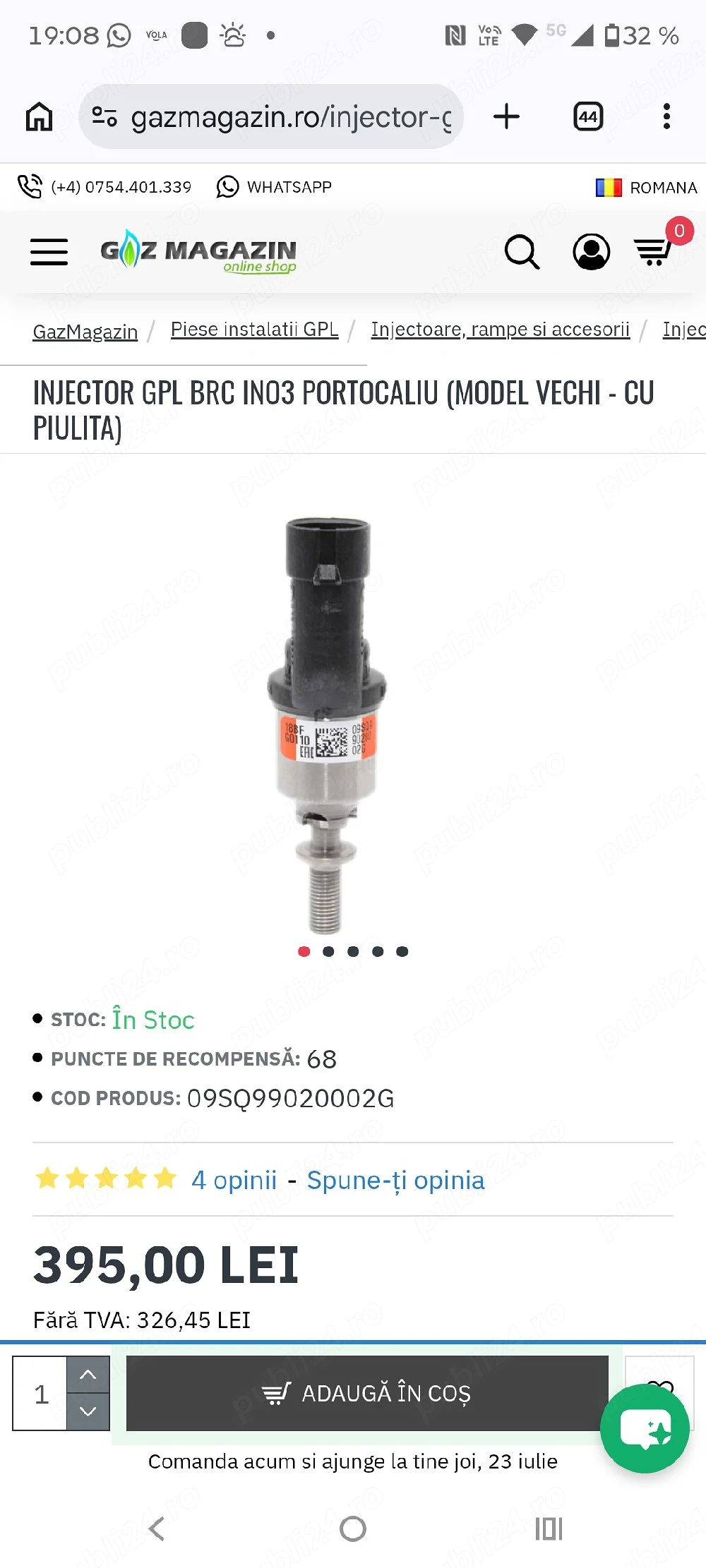The width and height of the screenshot is (706, 1568).
Task: Tap the browser home icon
Action: pyautogui.click(x=39, y=116)
